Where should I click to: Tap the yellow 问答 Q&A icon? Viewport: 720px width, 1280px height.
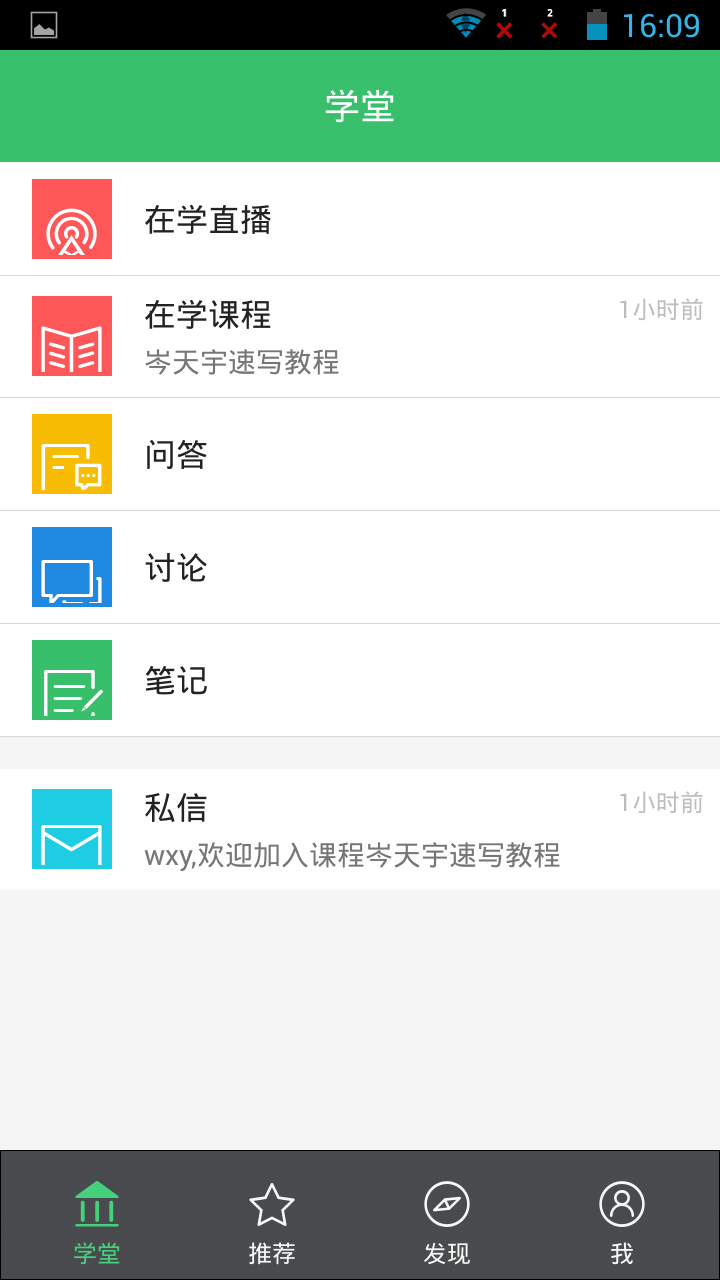[71, 453]
